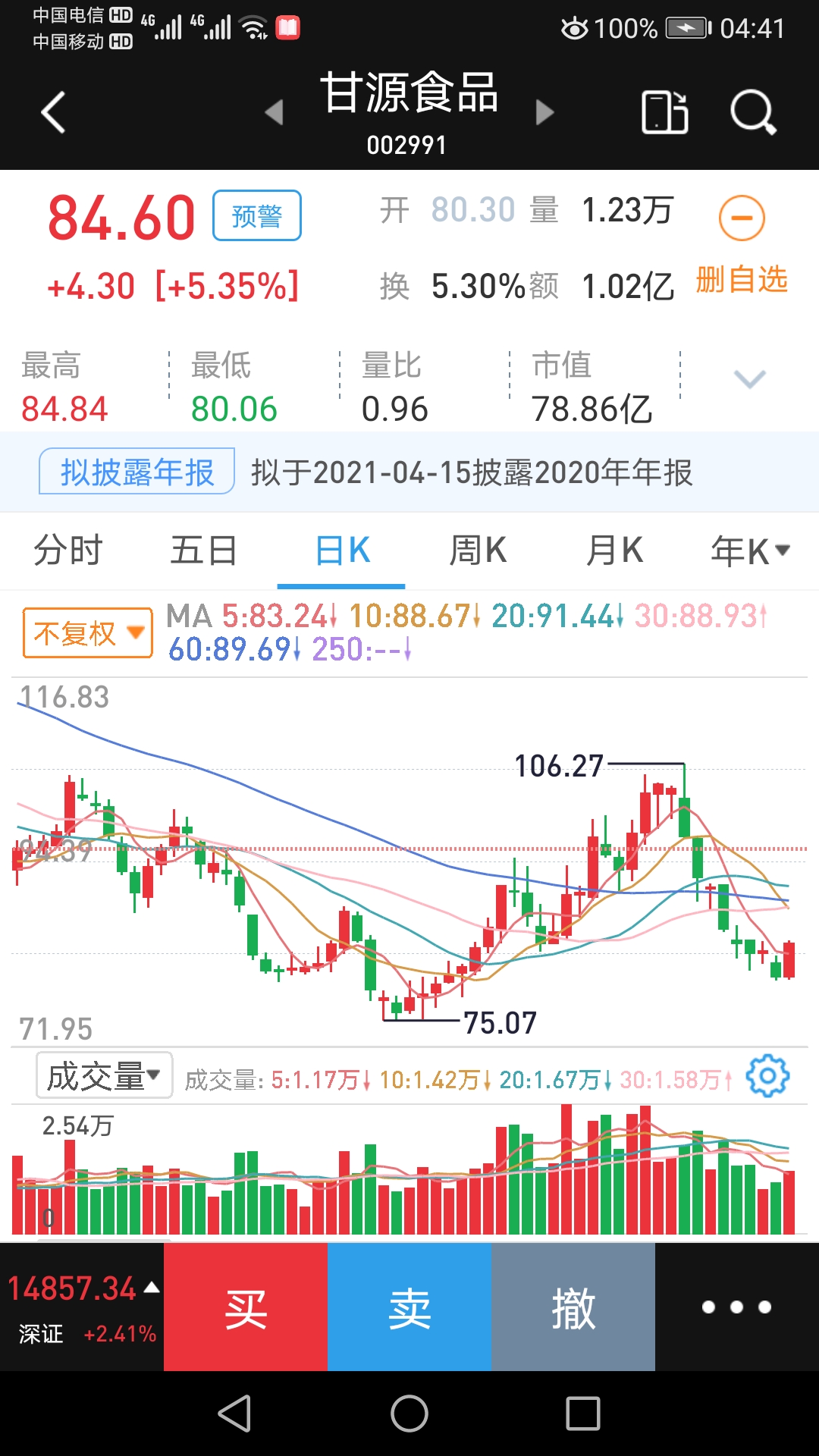
Task: Open the stock search magnifier
Action: coord(753,110)
